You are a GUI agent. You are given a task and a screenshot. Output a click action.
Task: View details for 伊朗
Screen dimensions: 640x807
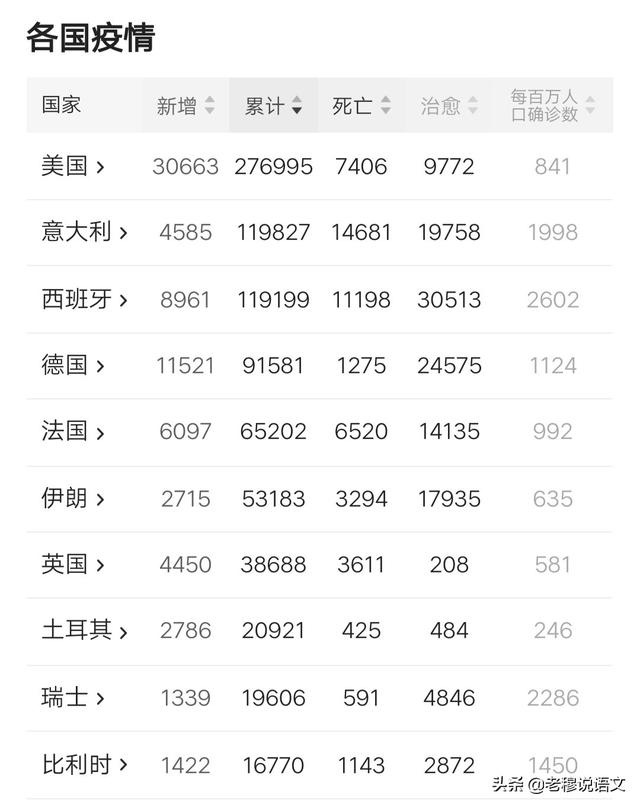(x=73, y=498)
